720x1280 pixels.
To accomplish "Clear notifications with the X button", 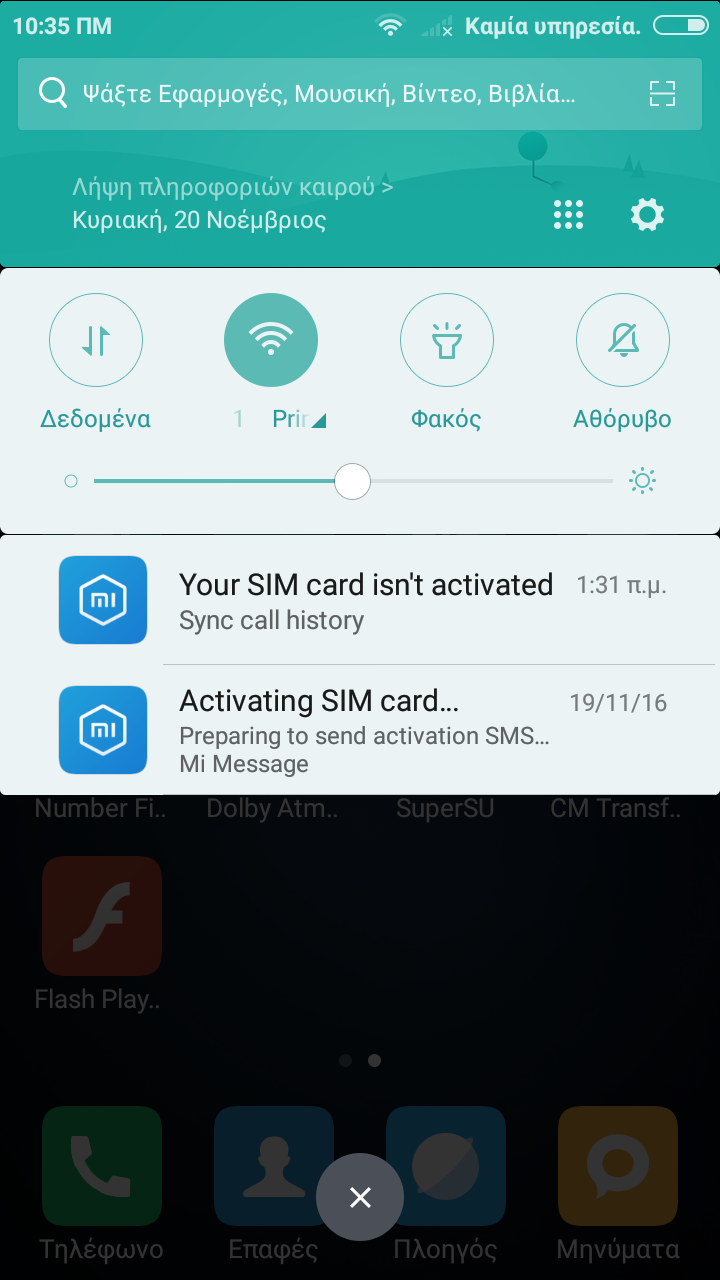I will point(360,1197).
